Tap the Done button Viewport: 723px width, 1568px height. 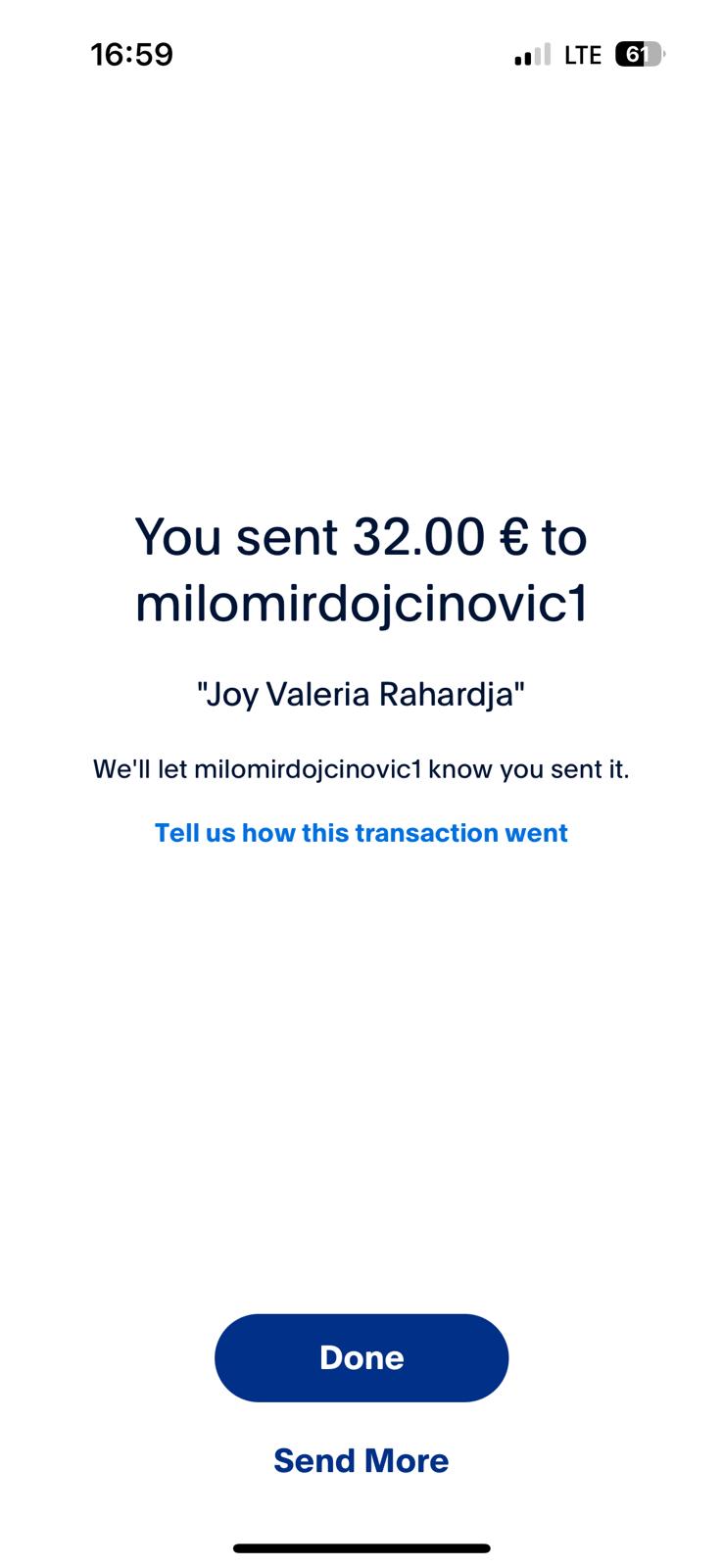click(361, 1357)
